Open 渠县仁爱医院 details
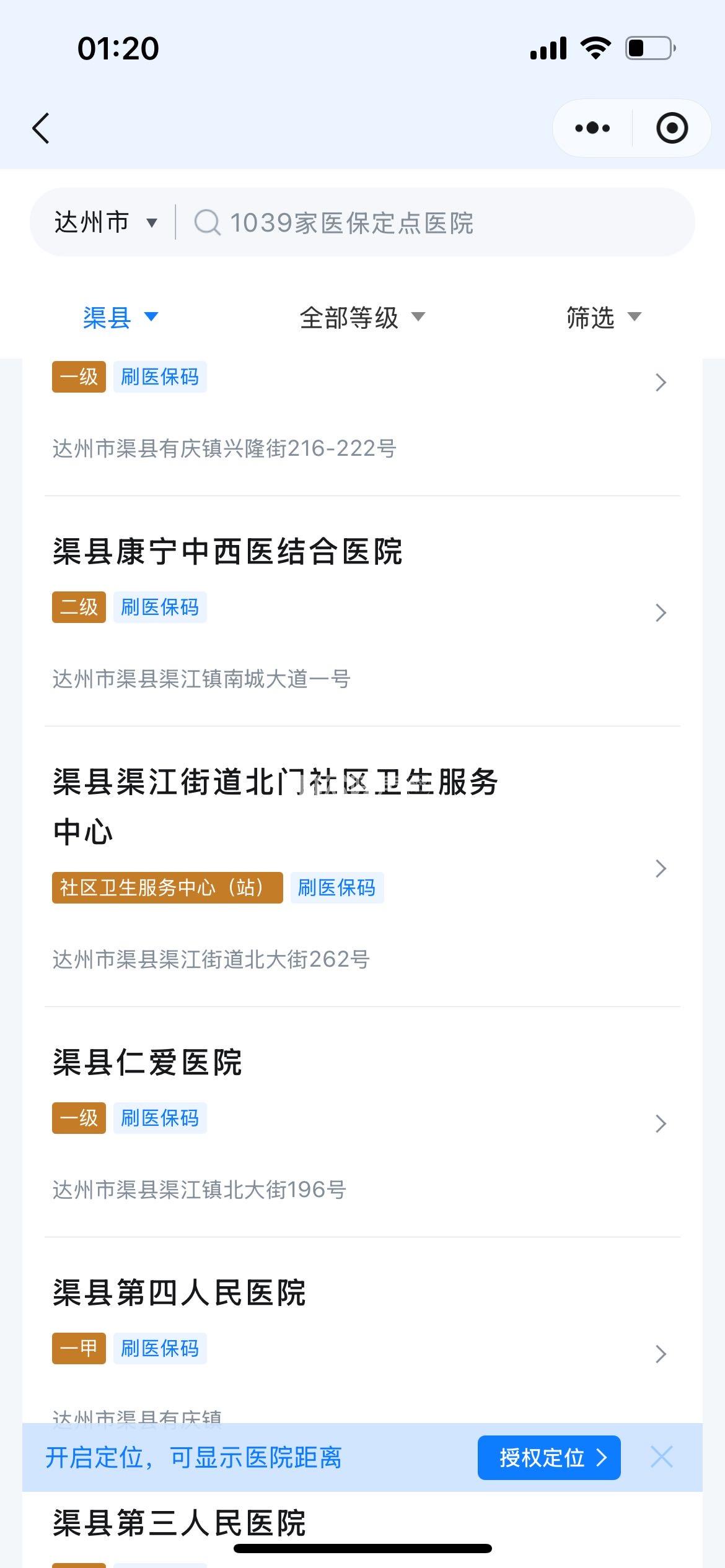The width and height of the screenshot is (725, 1568). [362, 1121]
